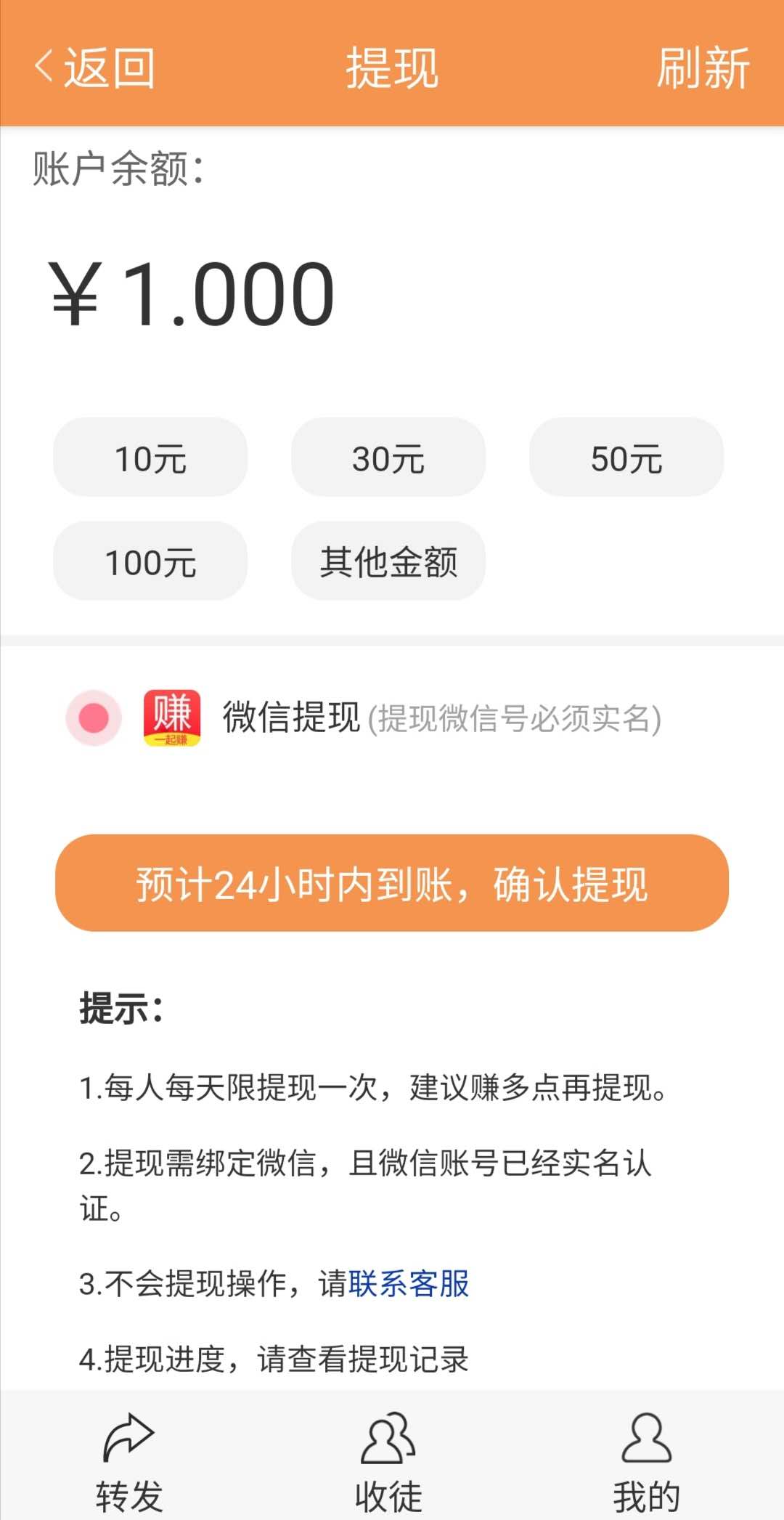Choose the 30元 amount chip
Viewport: 784px width, 1520px height.
[x=388, y=458]
